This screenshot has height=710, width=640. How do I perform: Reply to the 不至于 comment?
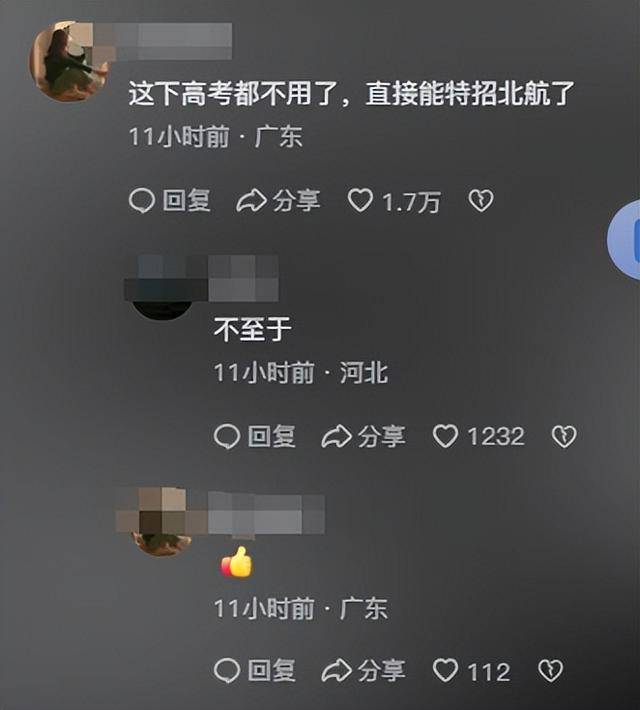click(x=255, y=436)
